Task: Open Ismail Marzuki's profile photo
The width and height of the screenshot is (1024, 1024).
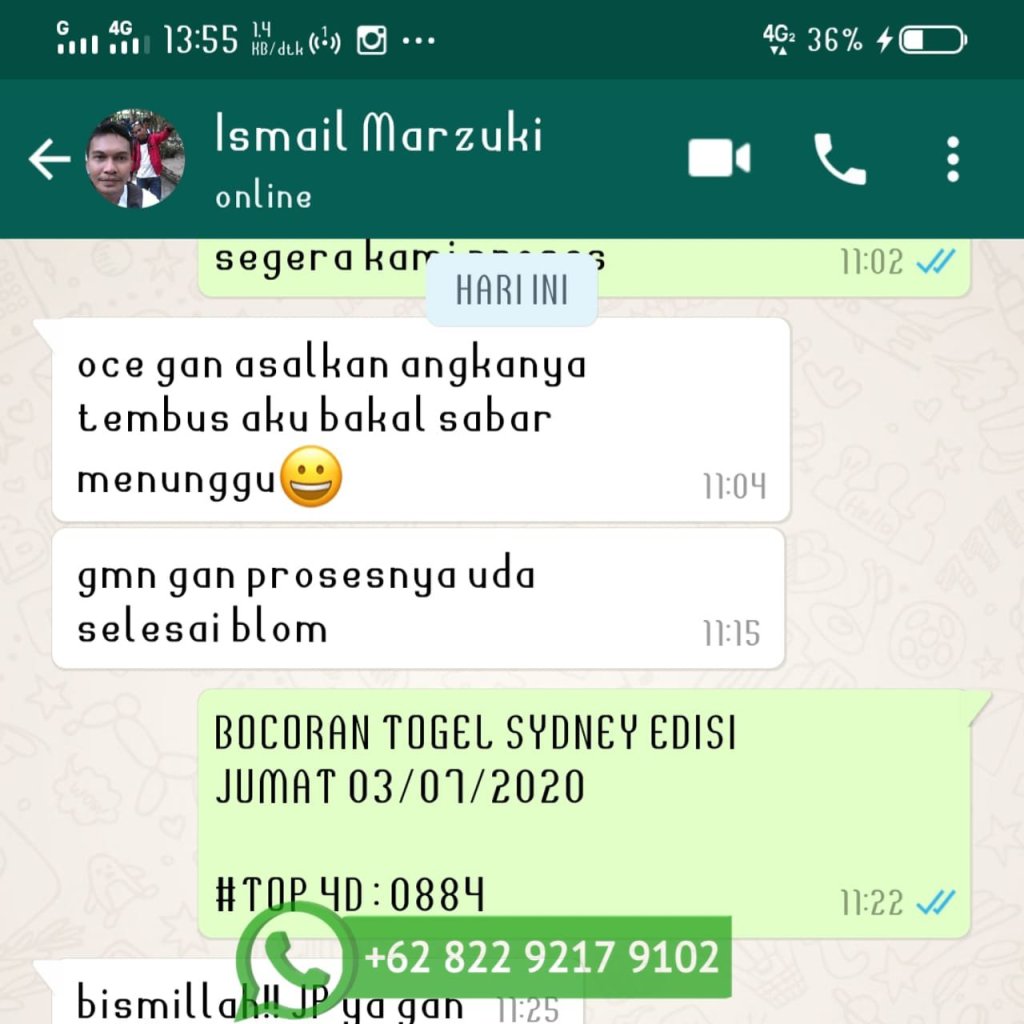Action: pos(134,160)
